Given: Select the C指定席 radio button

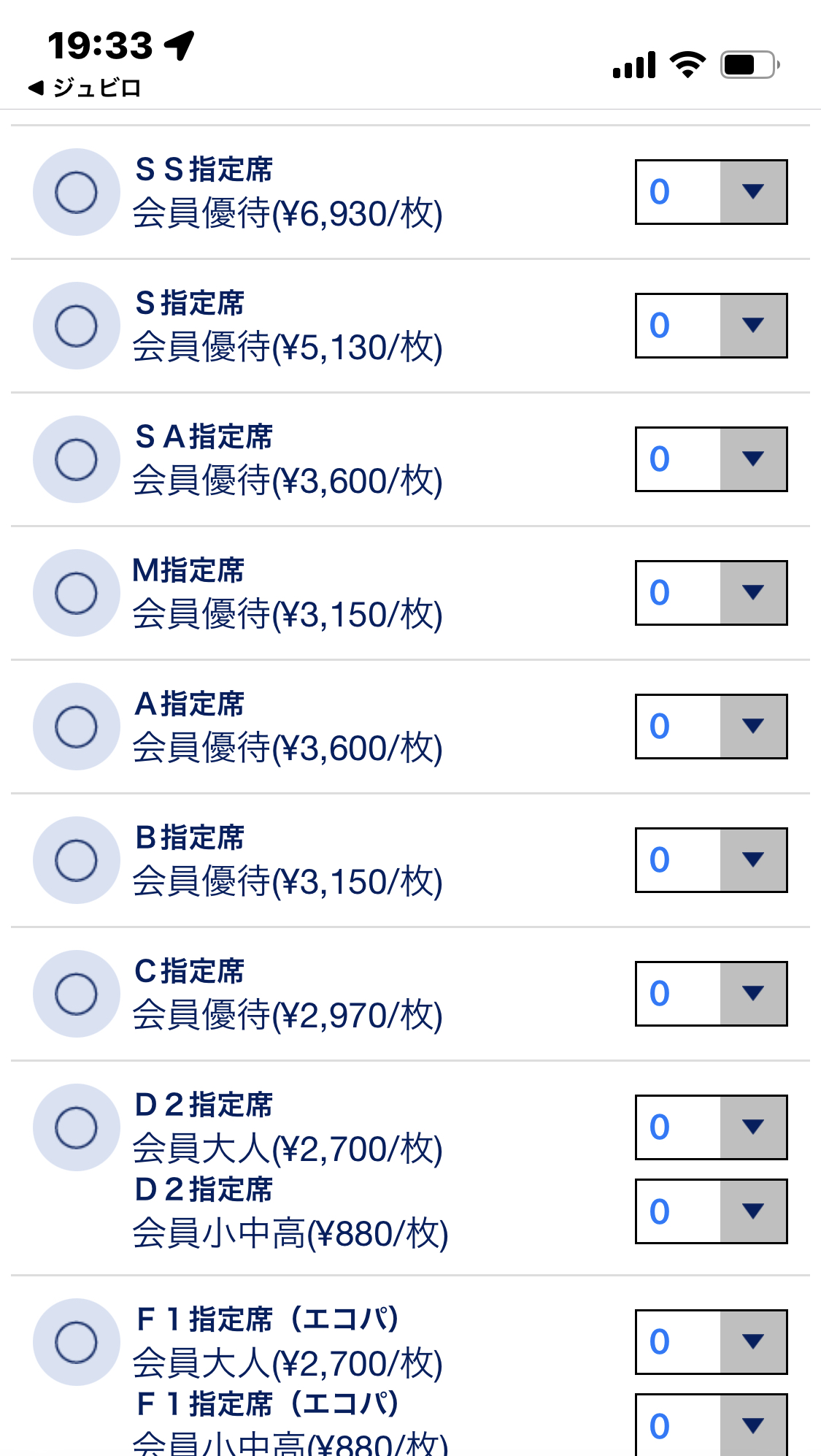Looking at the screenshot, I should click(x=77, y=994).
